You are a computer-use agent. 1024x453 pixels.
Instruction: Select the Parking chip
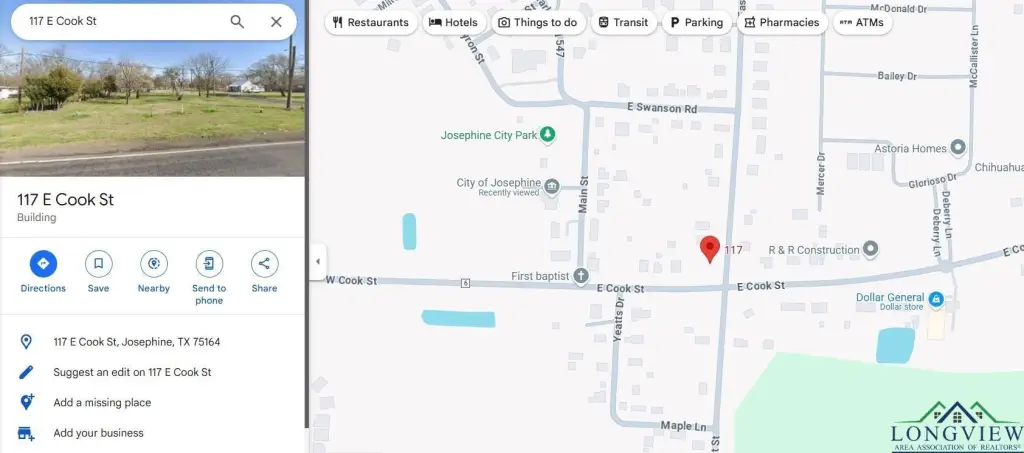coord(696,22)
